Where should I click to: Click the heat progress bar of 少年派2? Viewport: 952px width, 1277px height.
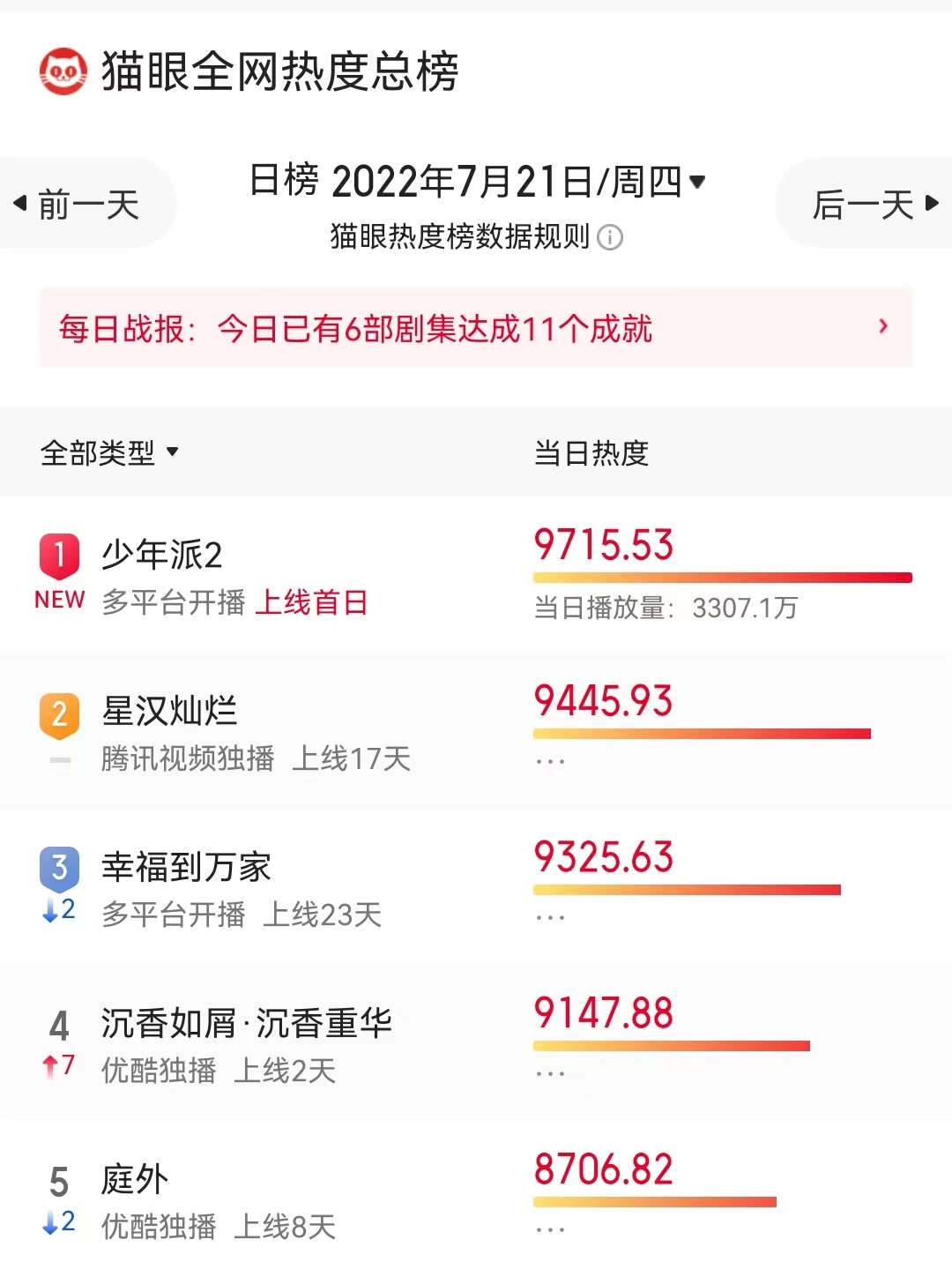(723, 578)
